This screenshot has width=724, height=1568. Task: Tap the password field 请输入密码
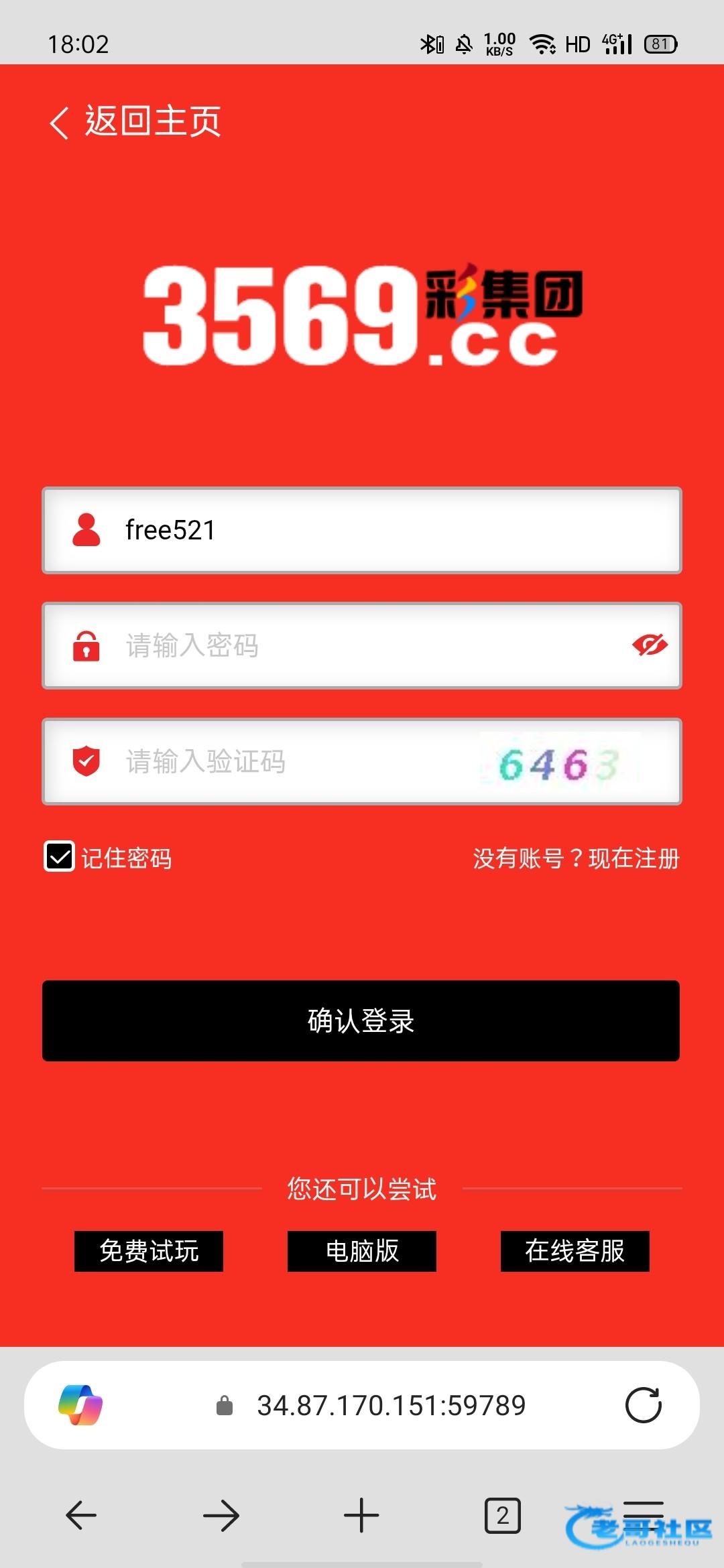pyautogui.click(x=362, y=646)
